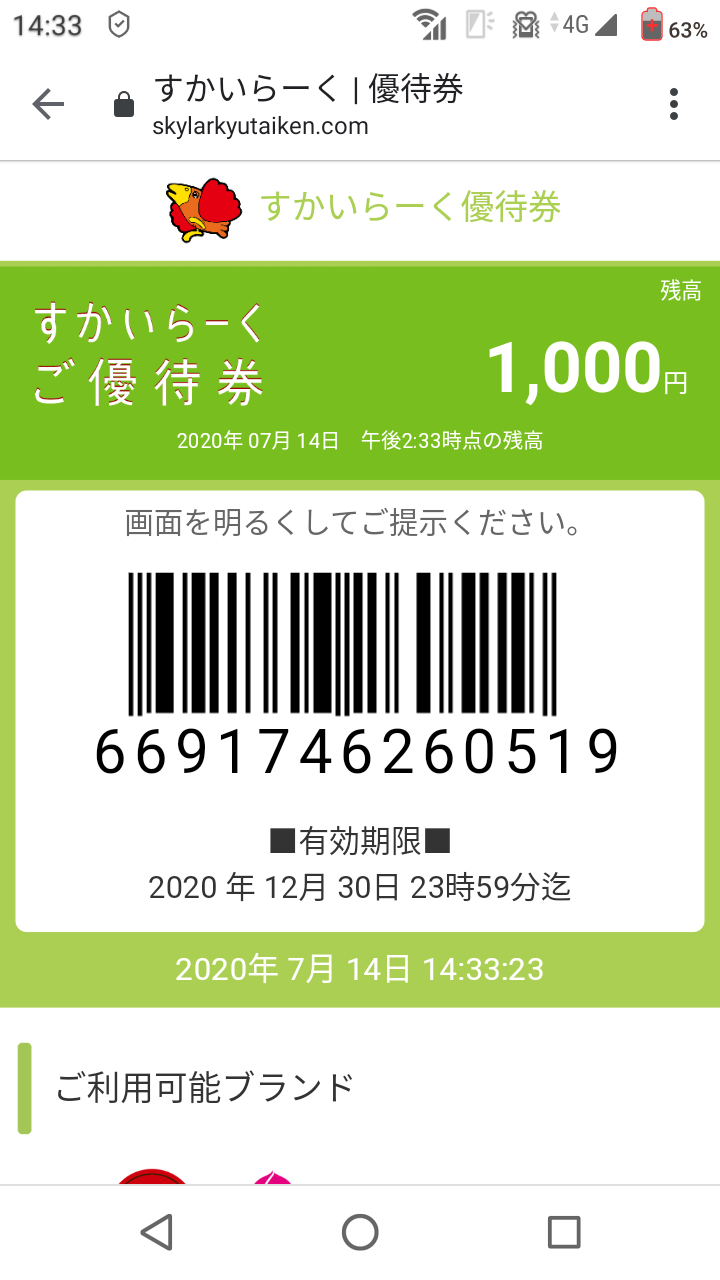Tap system navigation back button
Image resolution: width=720 pixels, height=1280 pixels.
157,1232
